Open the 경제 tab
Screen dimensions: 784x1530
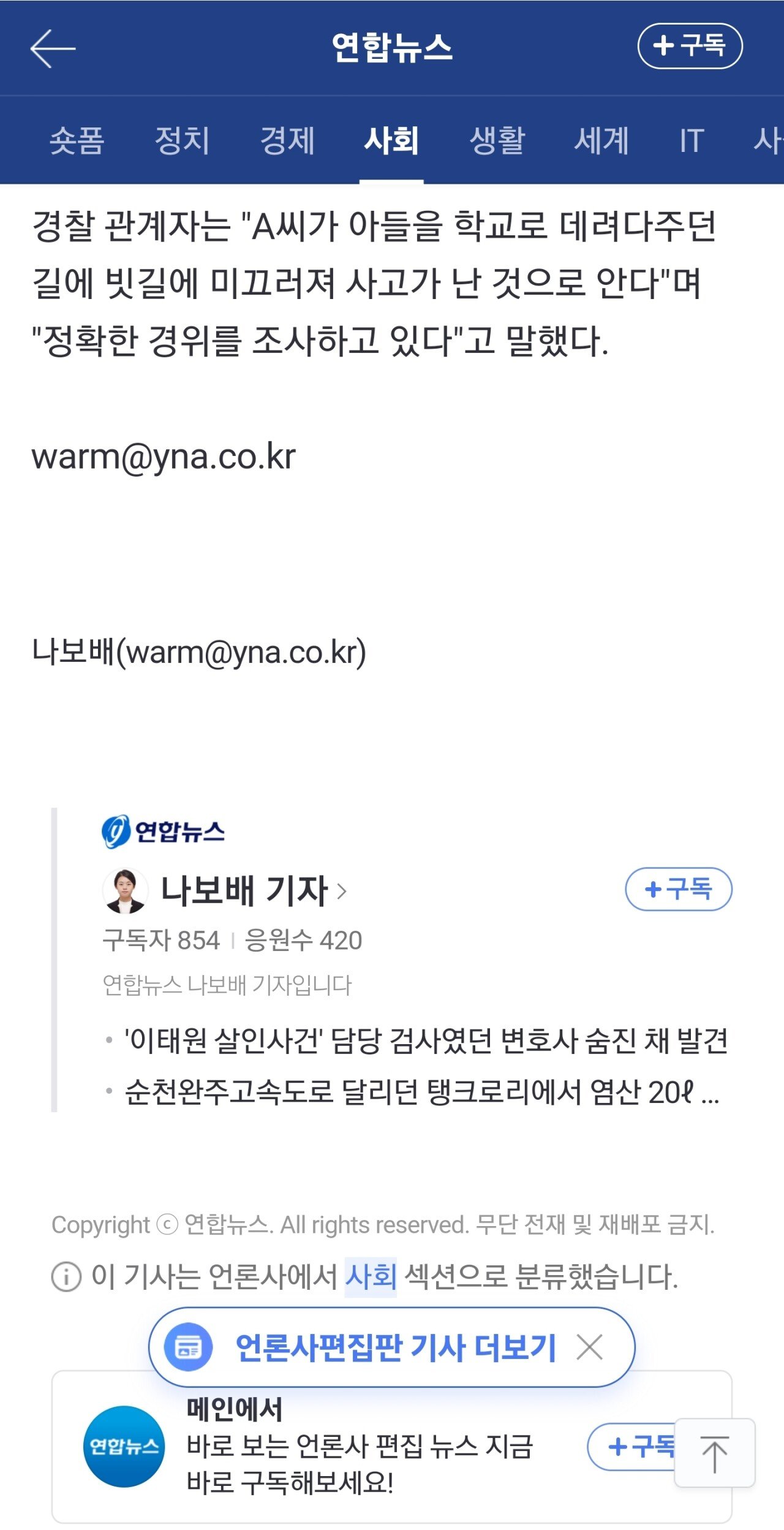(x=287, y=140)
